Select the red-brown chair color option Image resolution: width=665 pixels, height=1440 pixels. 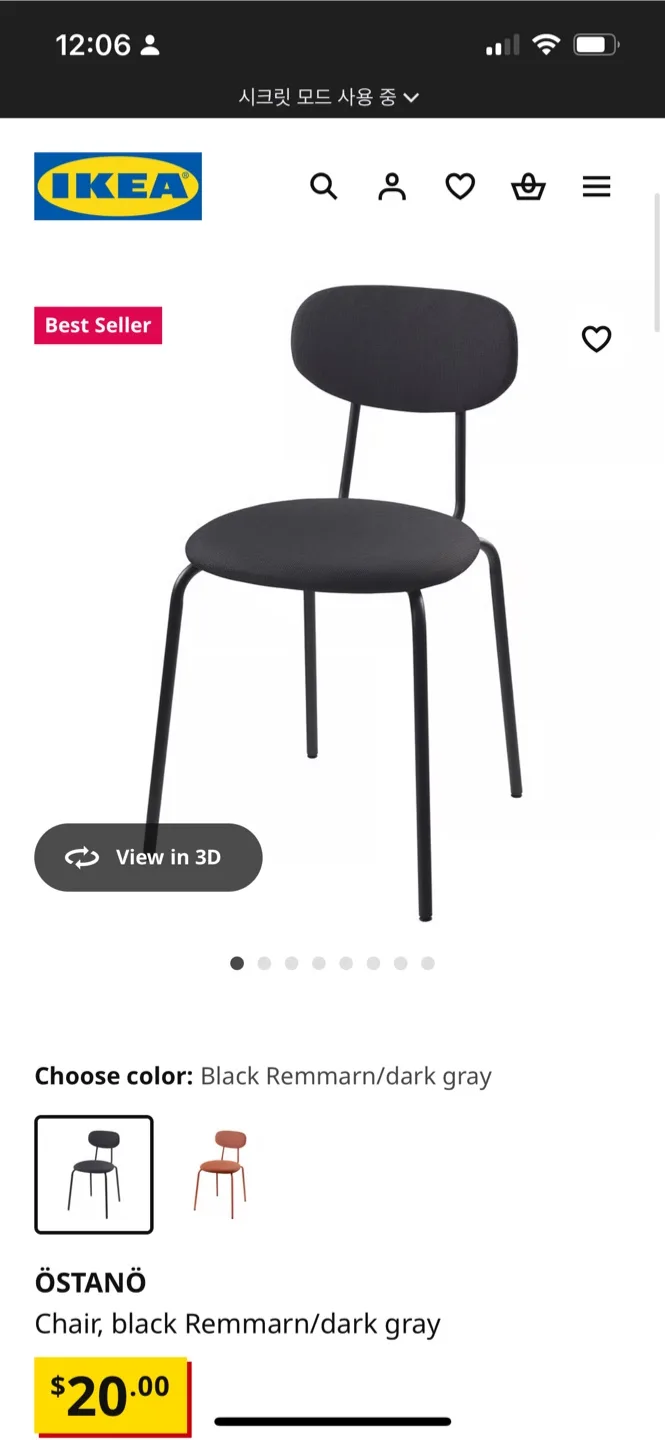pos(220,1174)
